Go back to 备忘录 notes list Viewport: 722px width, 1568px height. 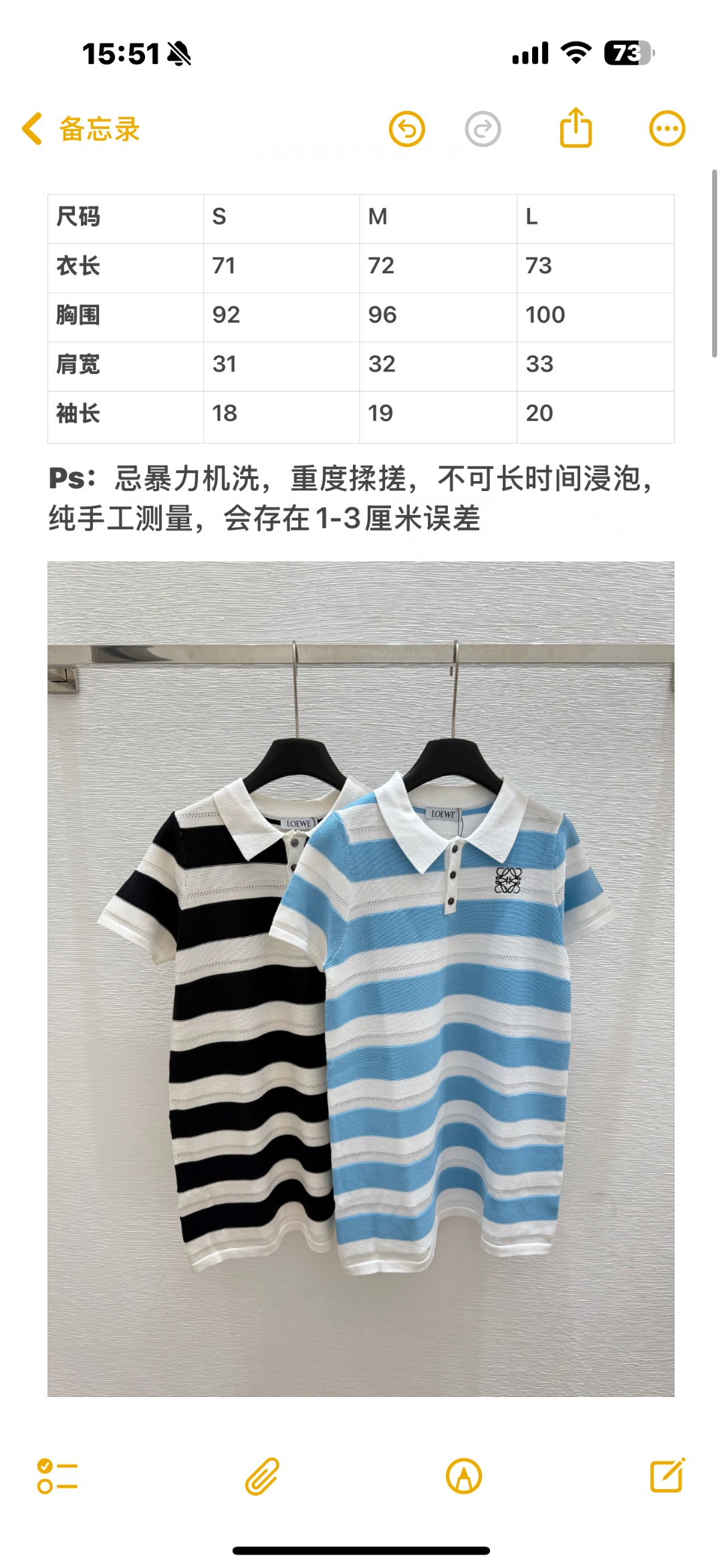pos(82,129)
